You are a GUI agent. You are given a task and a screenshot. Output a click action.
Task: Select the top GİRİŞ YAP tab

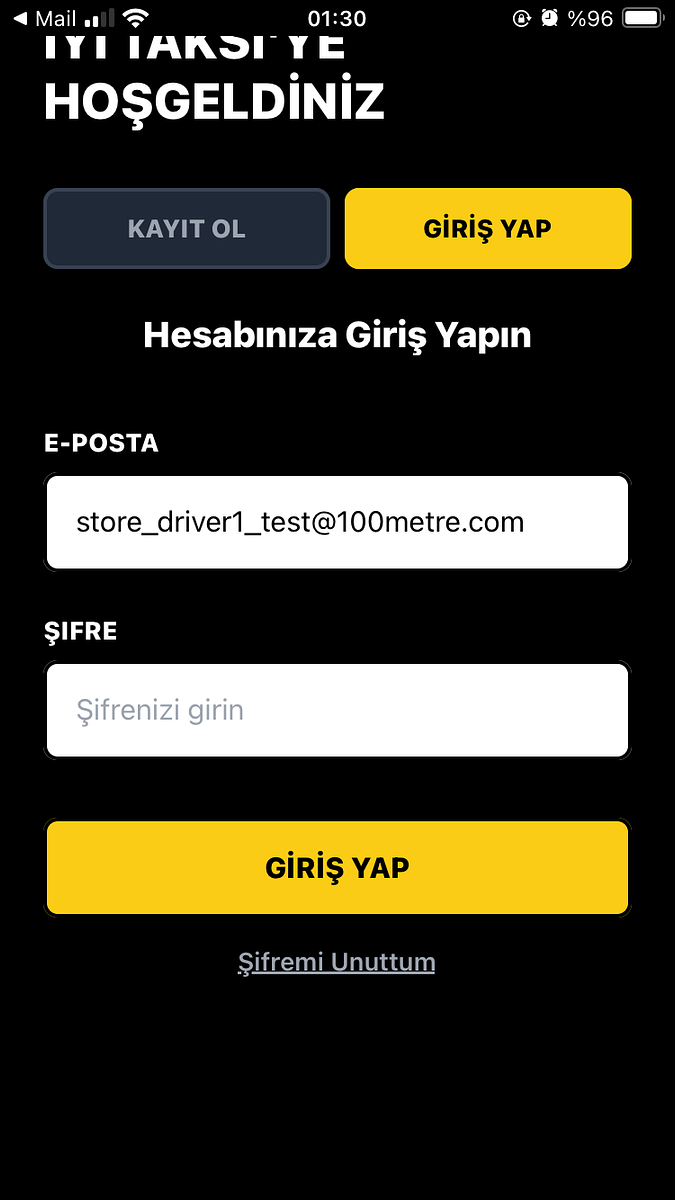click(x=488, y=229)
